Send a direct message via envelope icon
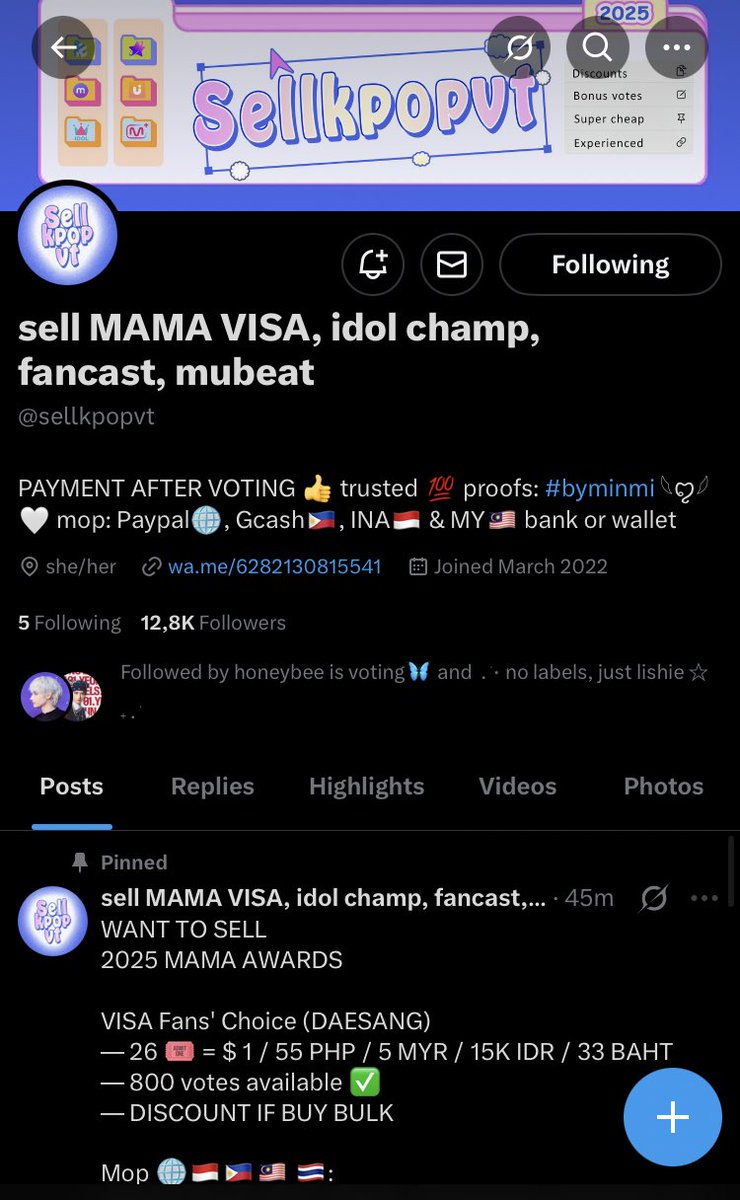Viewport: 740px width, 1200px height. pos(452,265)
